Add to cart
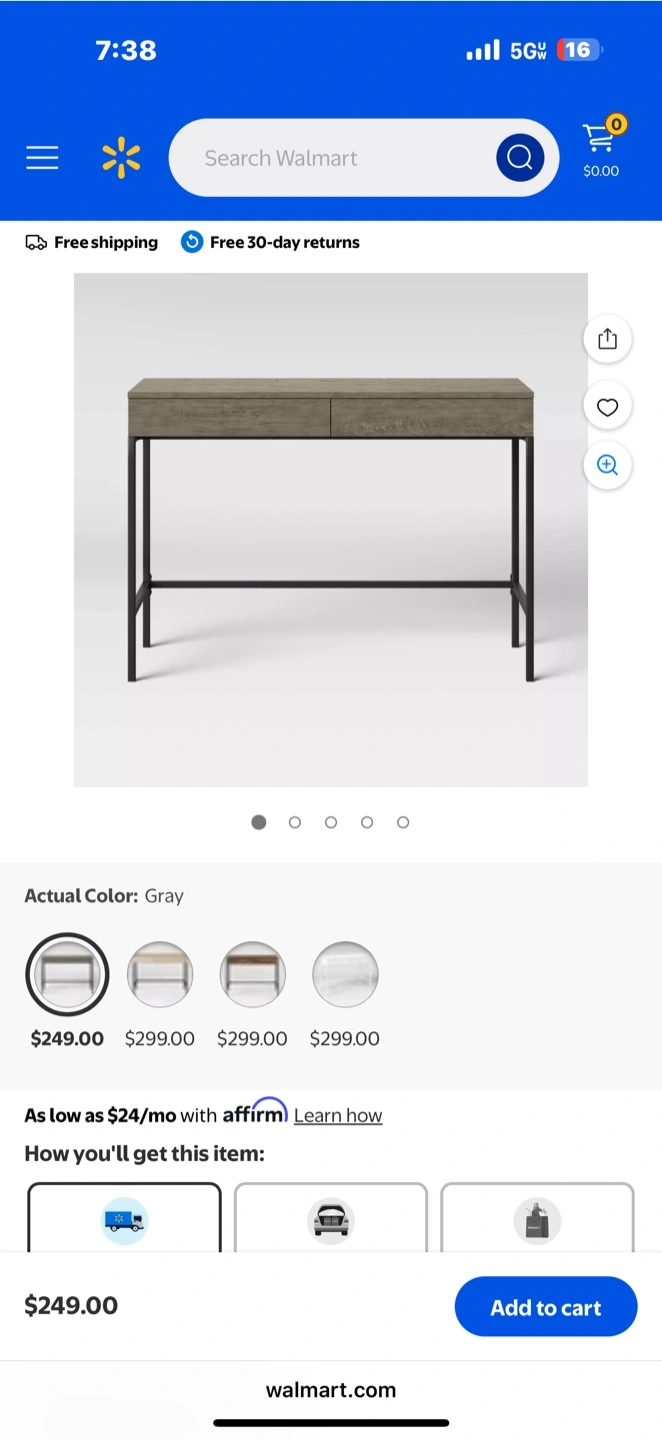The image size is (662, 1440). click(x=546, y=1307)
